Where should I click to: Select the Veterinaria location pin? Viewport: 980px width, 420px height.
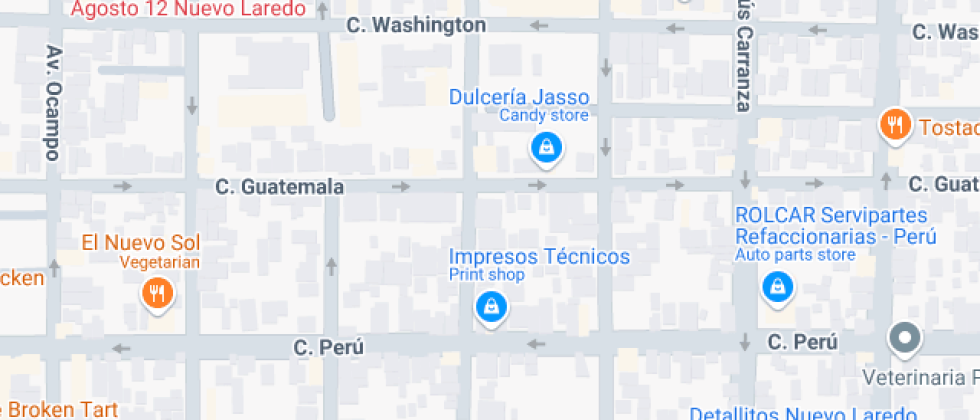(x=905, y=338)
